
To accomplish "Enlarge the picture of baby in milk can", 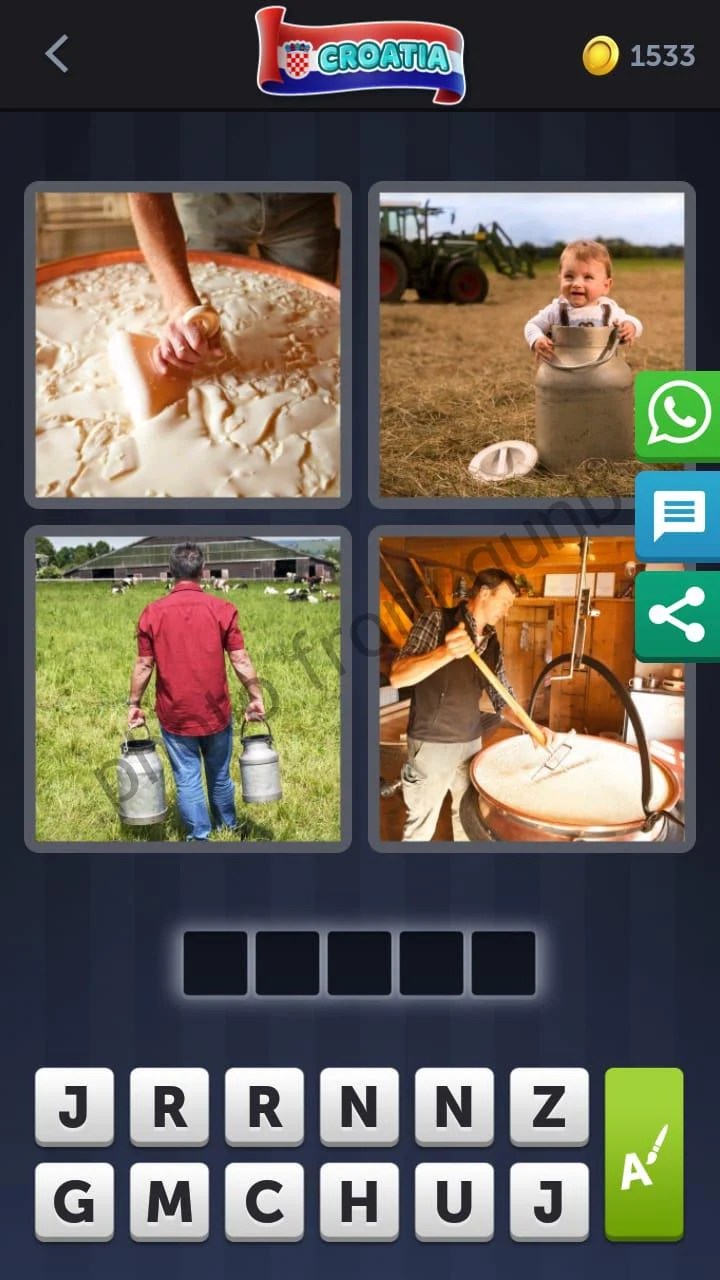I will [531, 345].
